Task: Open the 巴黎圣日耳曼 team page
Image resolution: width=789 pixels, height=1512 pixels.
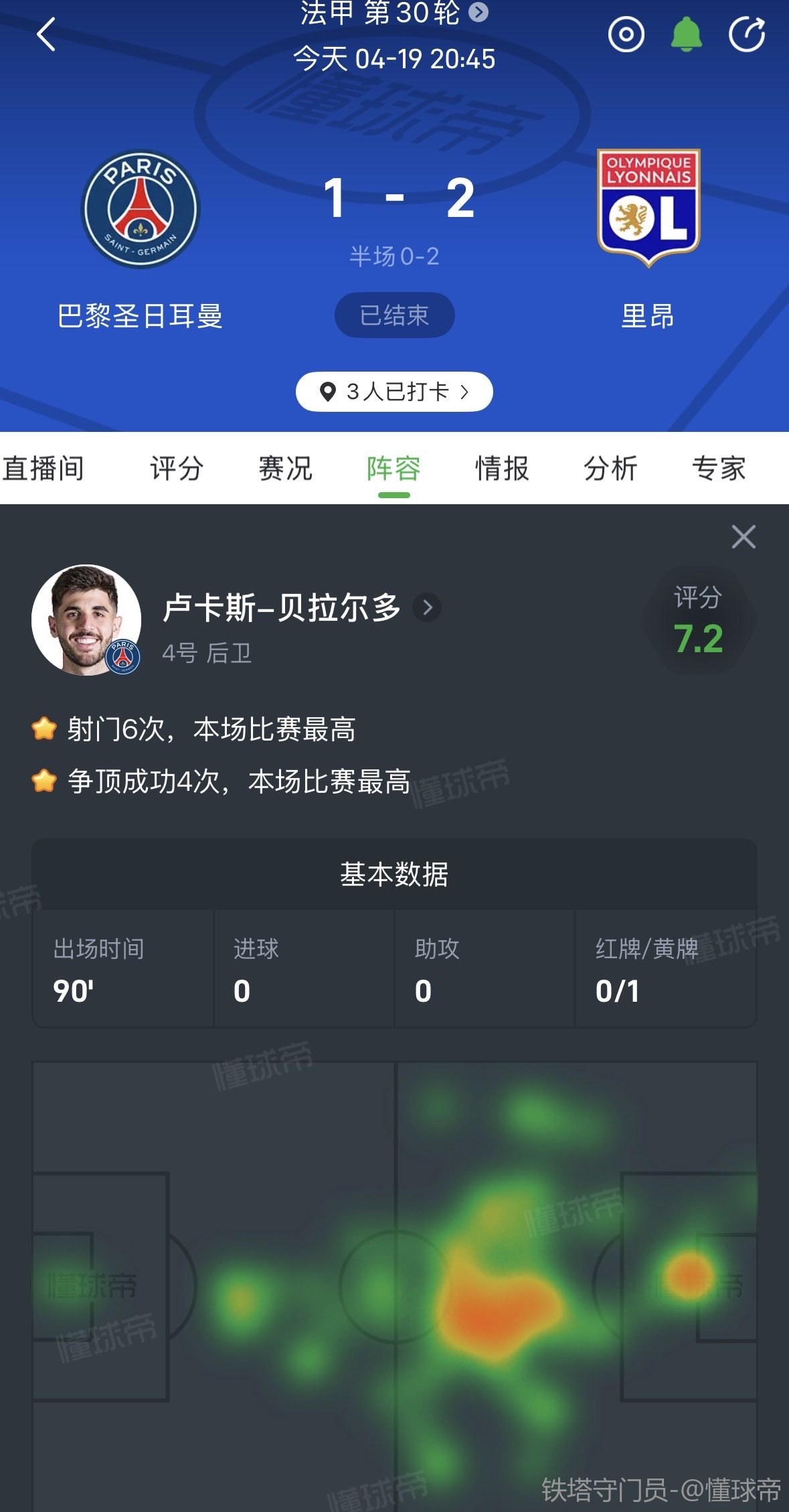Action: click(x=141, y=209)
